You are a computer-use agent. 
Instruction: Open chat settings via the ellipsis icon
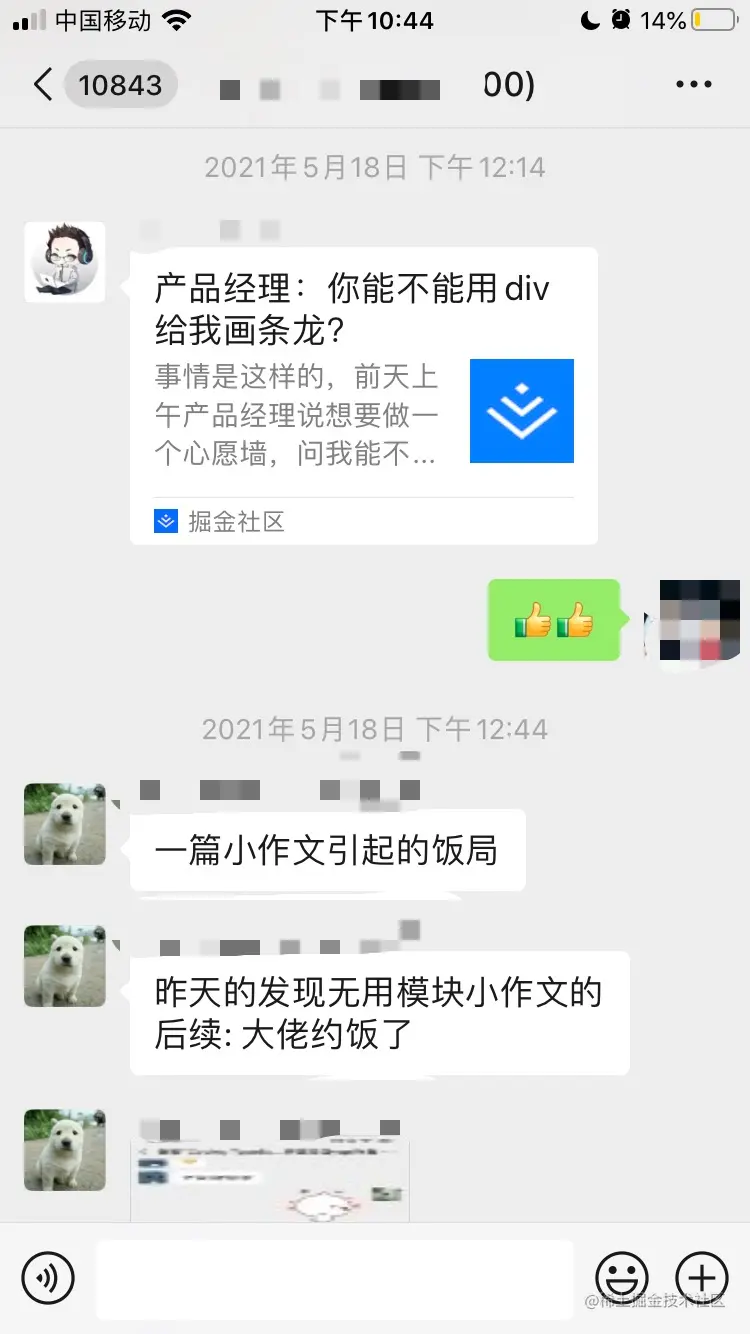(x=693, y=84)
